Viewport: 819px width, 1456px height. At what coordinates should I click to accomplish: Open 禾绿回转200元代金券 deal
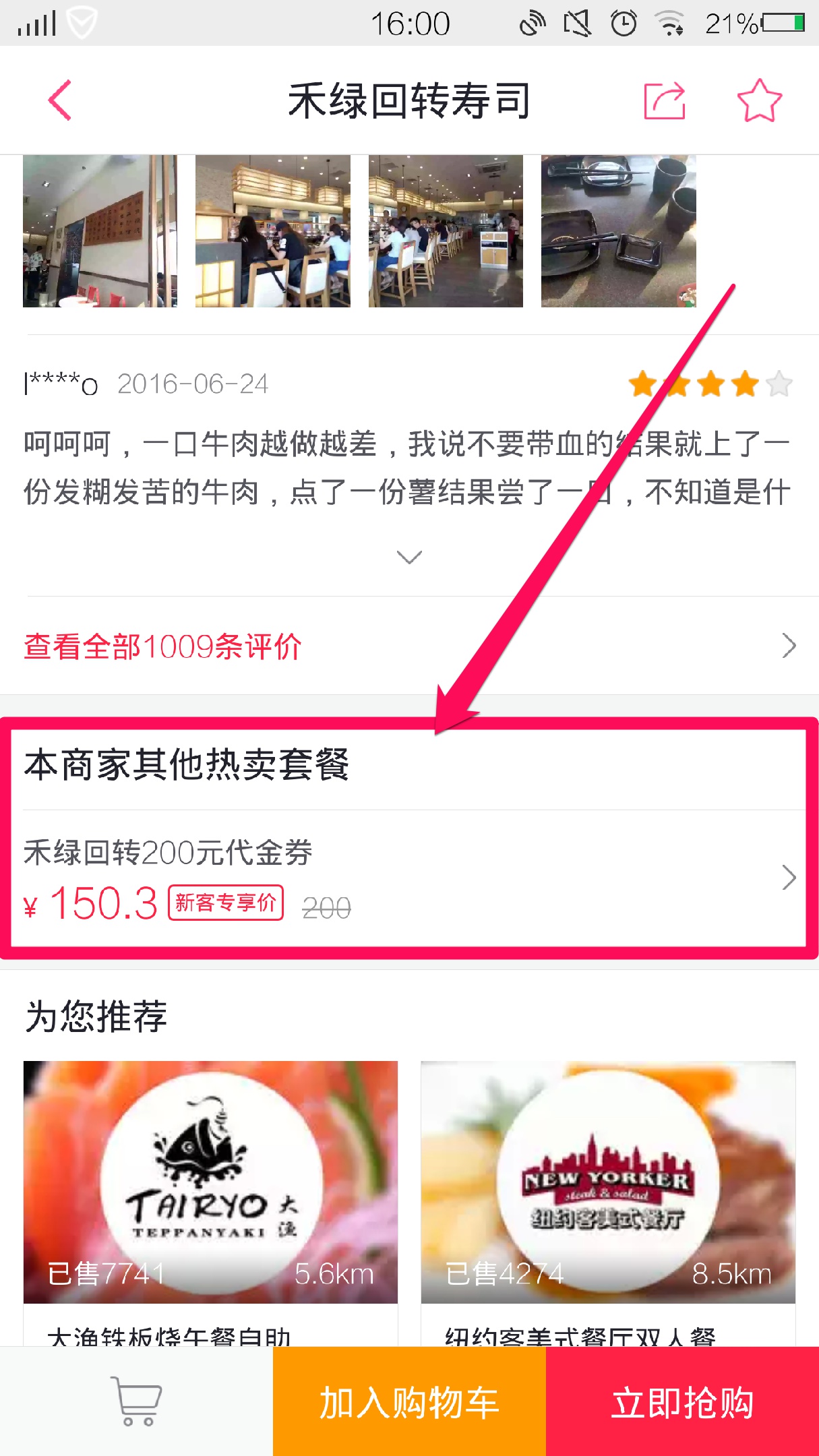(x=409, y=878)
